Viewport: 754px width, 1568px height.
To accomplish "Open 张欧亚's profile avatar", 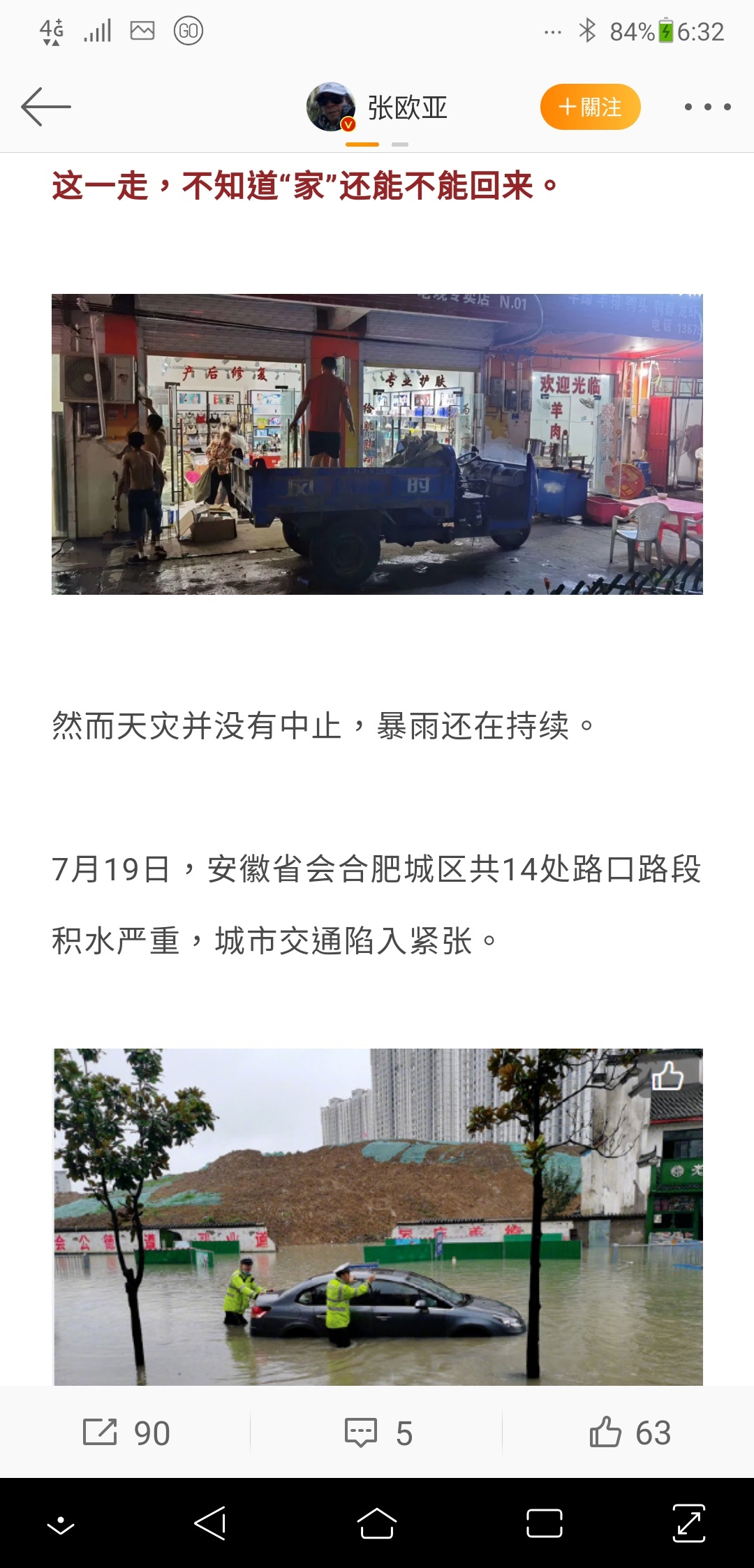I will click(x=331, y=107).
